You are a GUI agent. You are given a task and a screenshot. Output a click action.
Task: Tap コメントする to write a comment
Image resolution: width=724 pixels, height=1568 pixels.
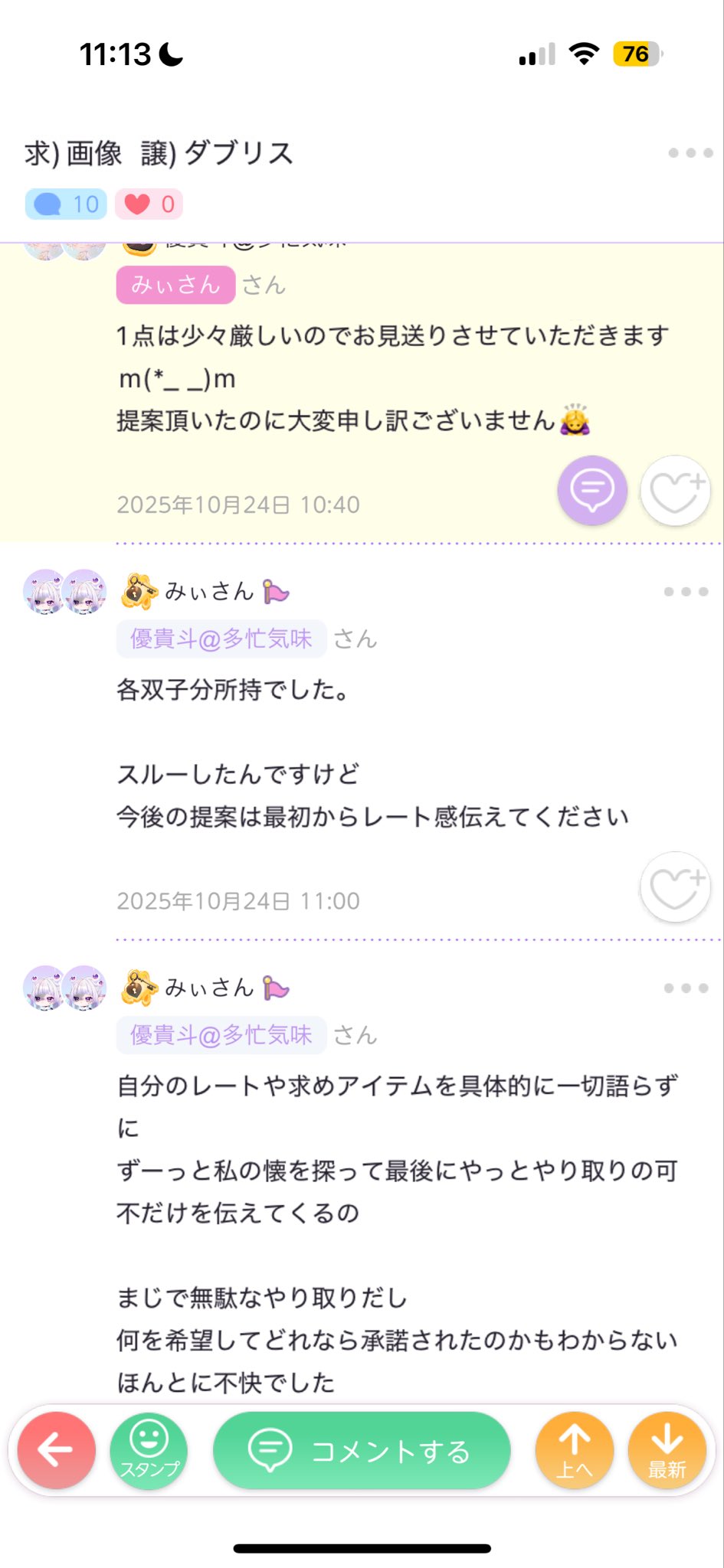362,1450
